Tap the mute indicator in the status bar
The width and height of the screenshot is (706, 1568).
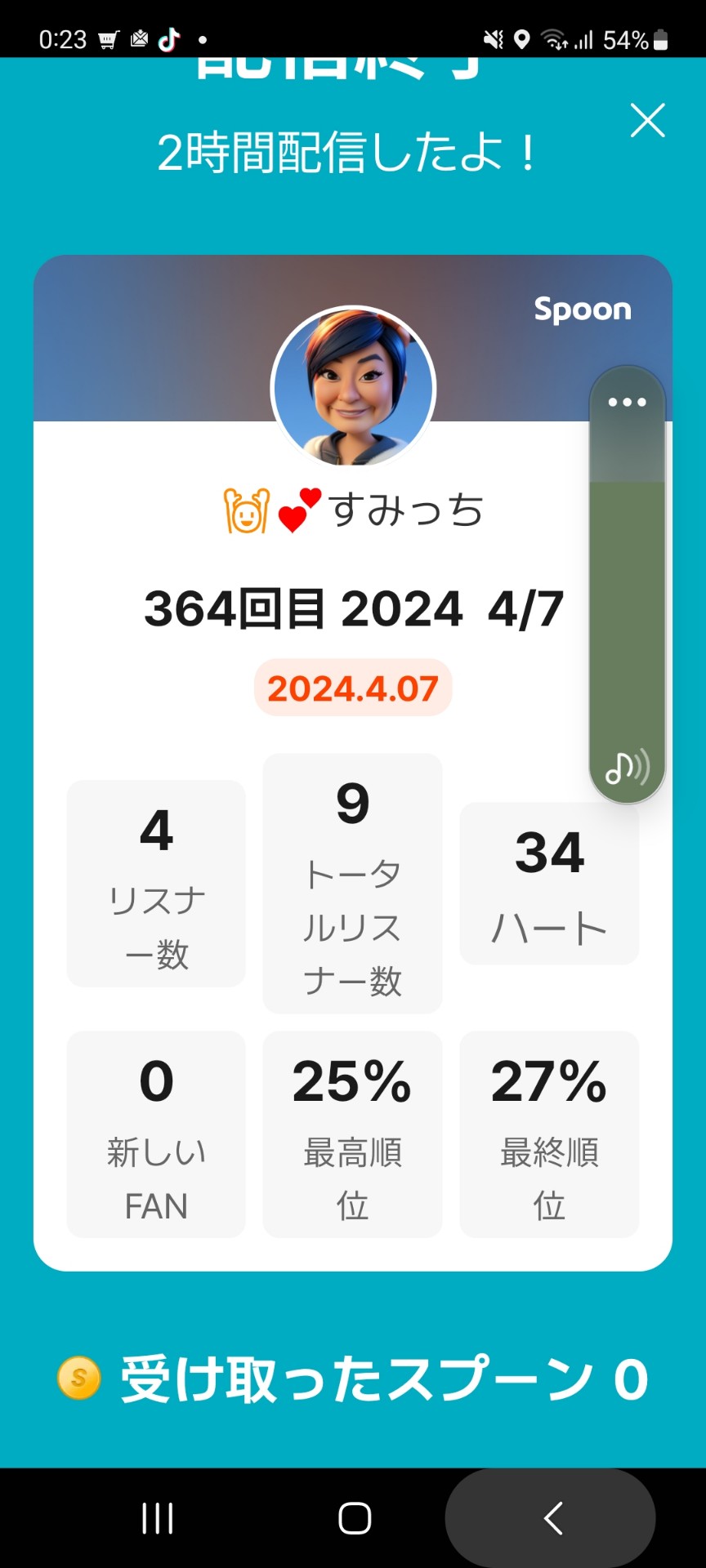[494, 38]
